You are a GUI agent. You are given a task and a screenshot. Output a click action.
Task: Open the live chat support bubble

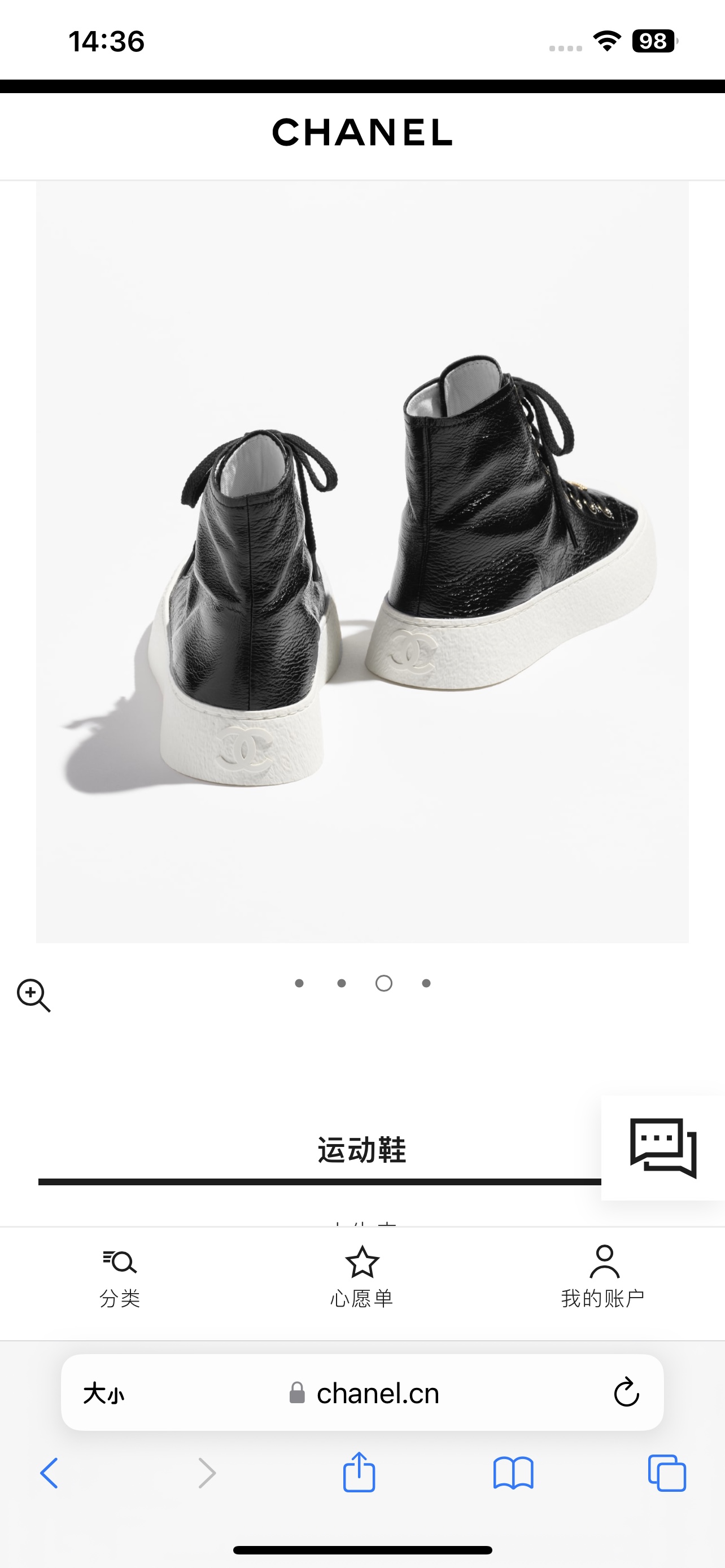(x=663, y=1147)
